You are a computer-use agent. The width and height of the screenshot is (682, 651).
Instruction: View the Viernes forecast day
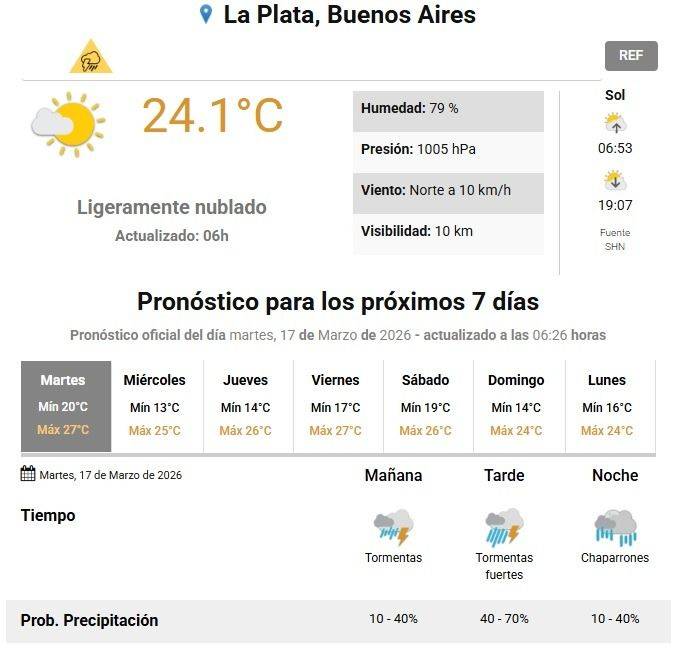[336, 405]
